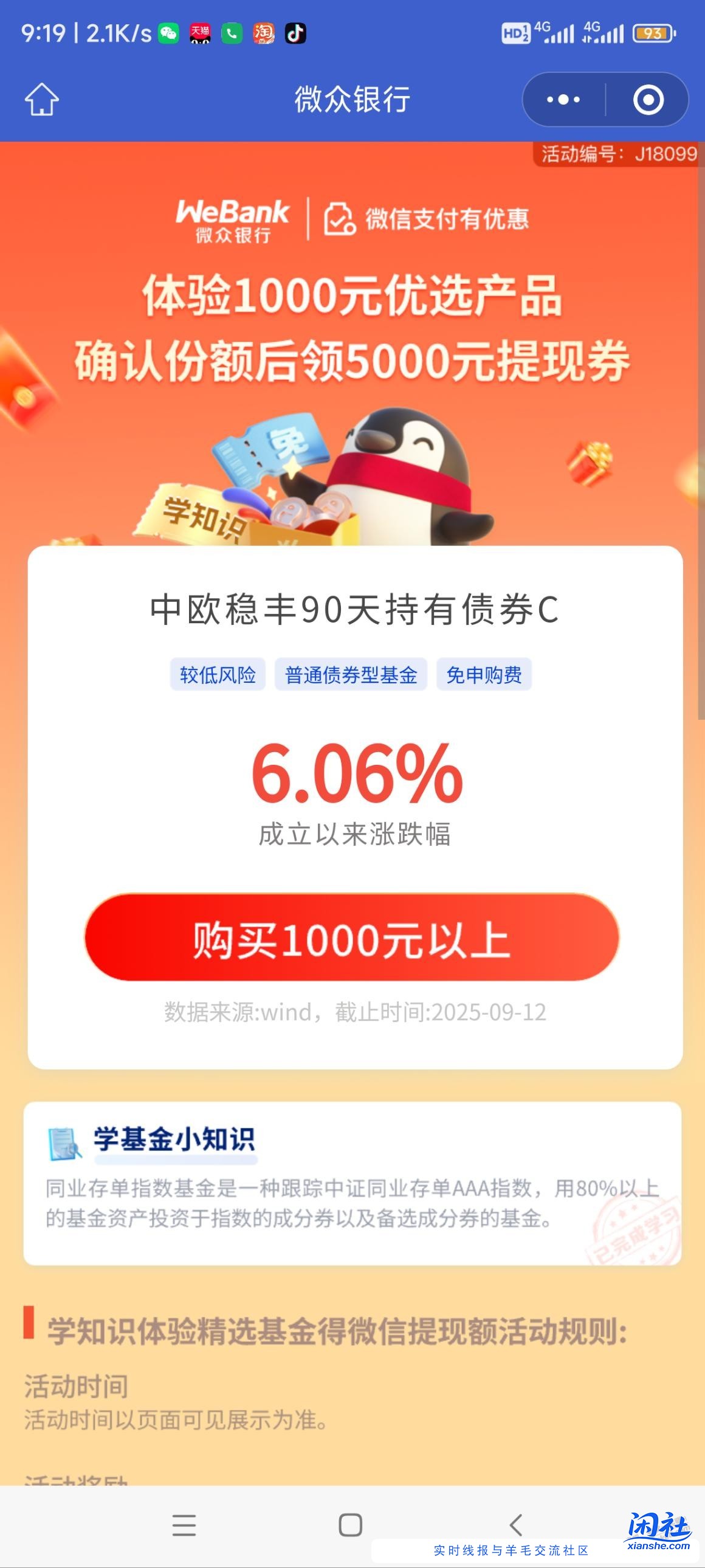Tap the home icon in the navigation bar

[43, 100]
